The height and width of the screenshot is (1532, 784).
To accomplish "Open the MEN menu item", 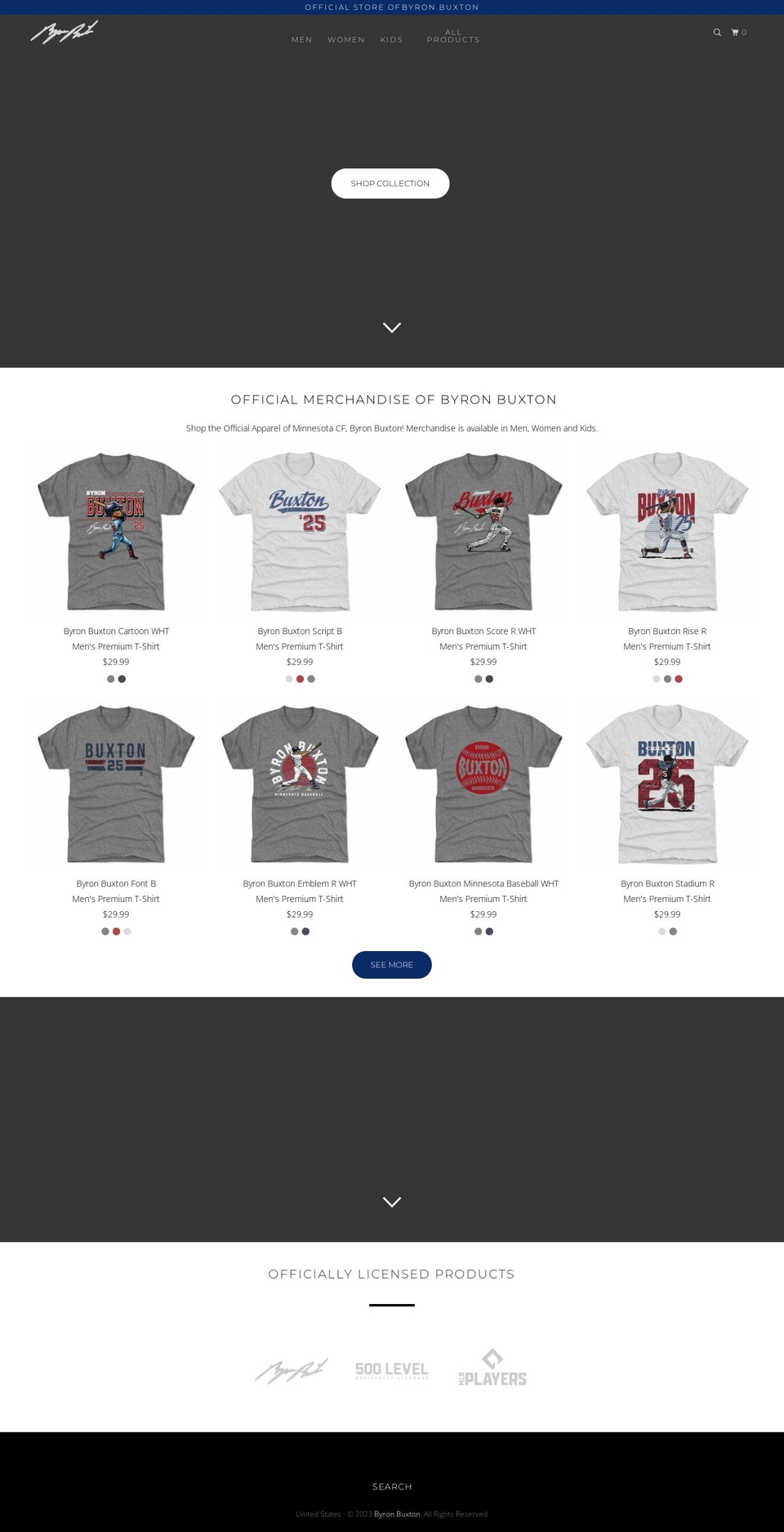I will pyautogui.click(x=301, y=39).
